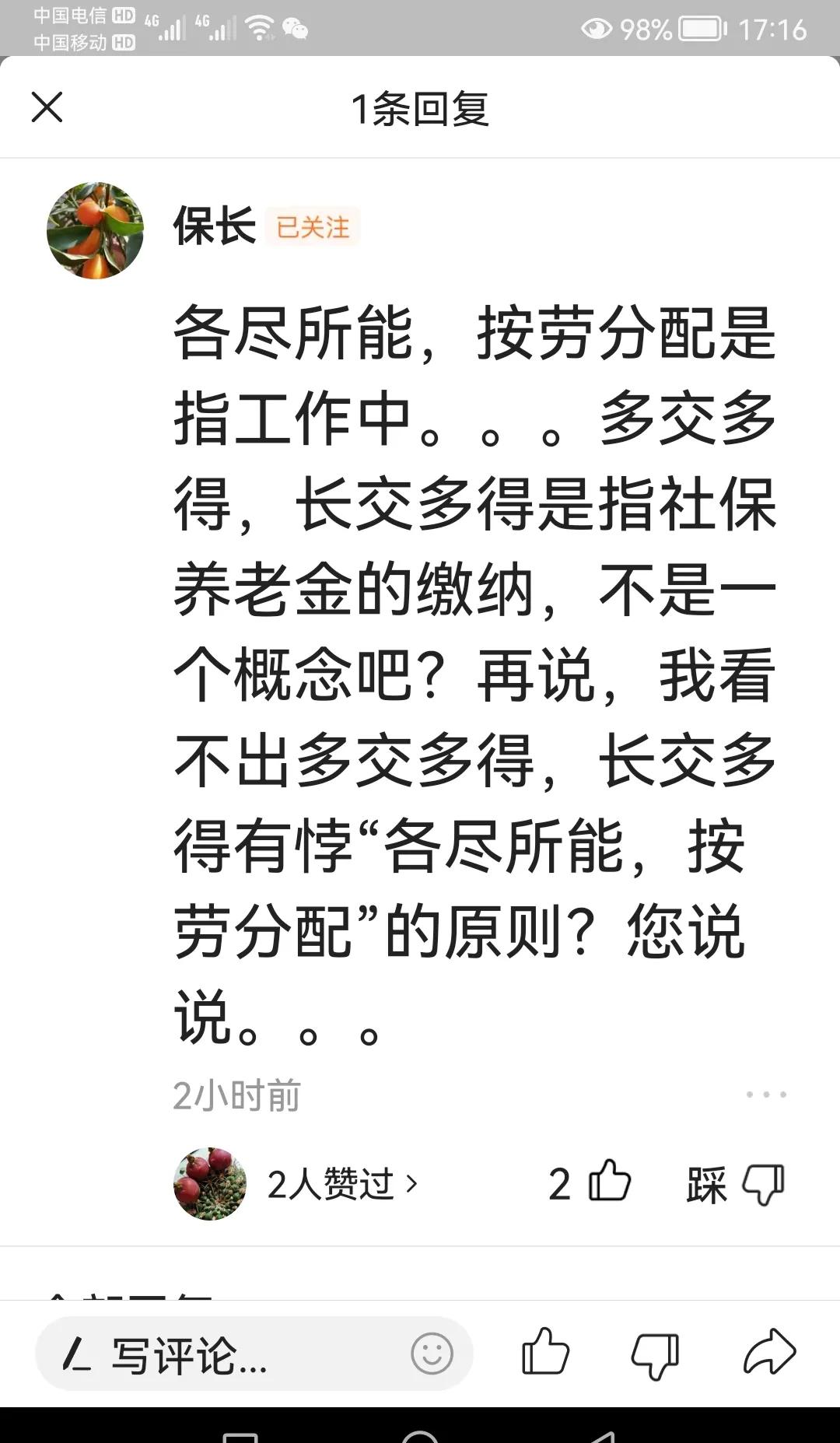
Task: Open 保长's profile avatar
Action: 95,230
